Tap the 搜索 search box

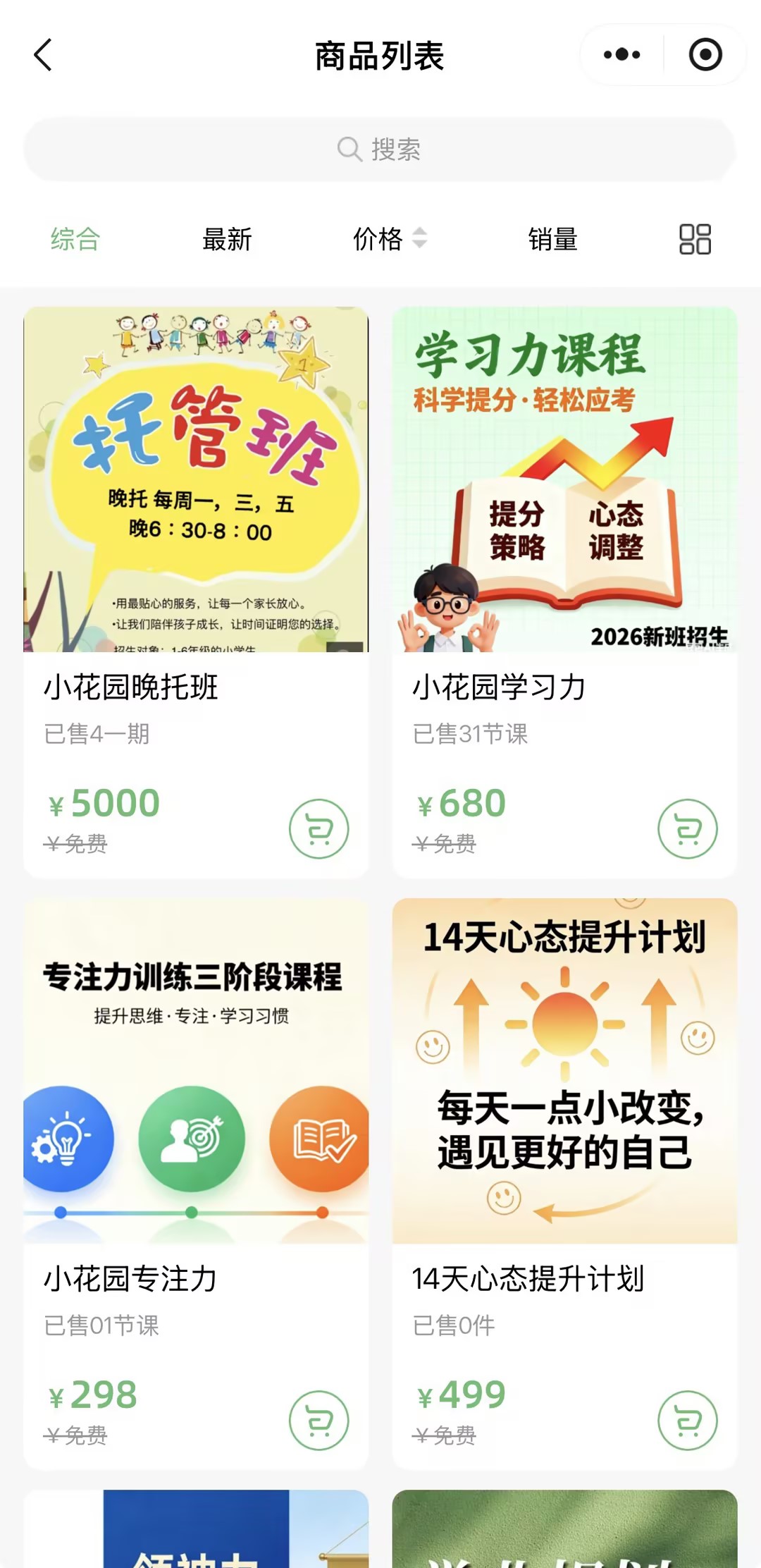coord(380,149)
